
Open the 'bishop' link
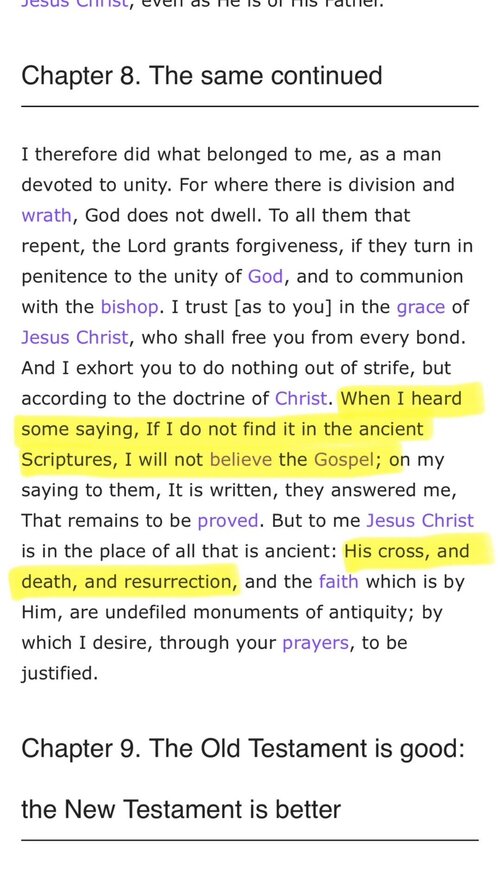(130, 307)
